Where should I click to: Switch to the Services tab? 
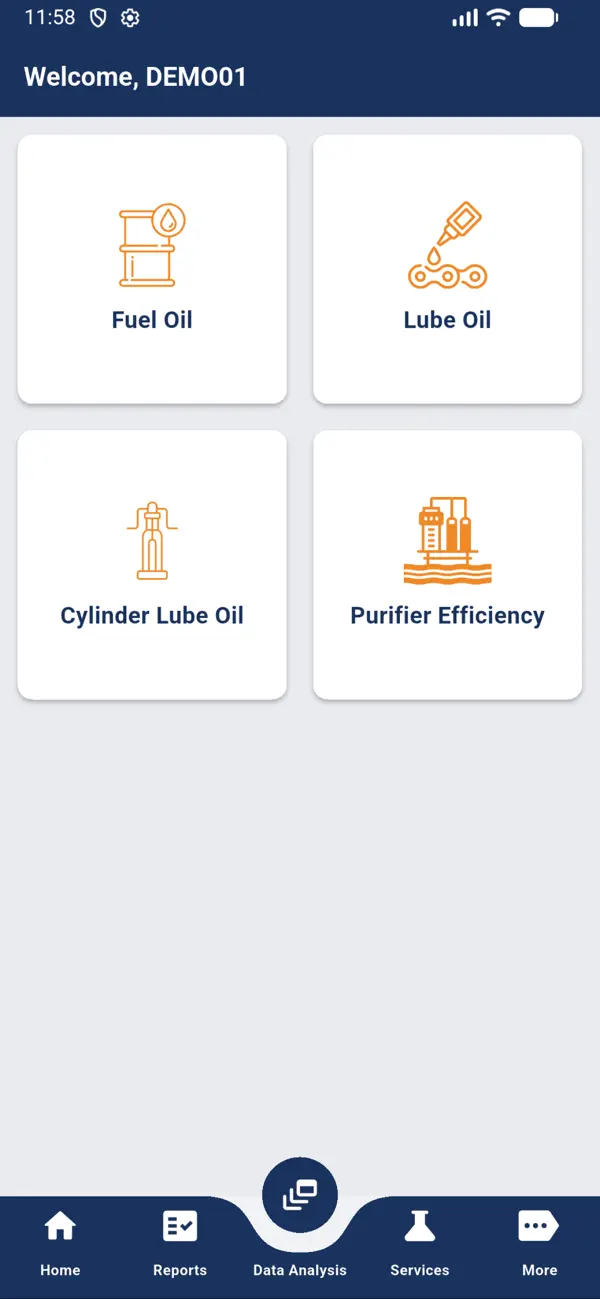pos(420,1243)
